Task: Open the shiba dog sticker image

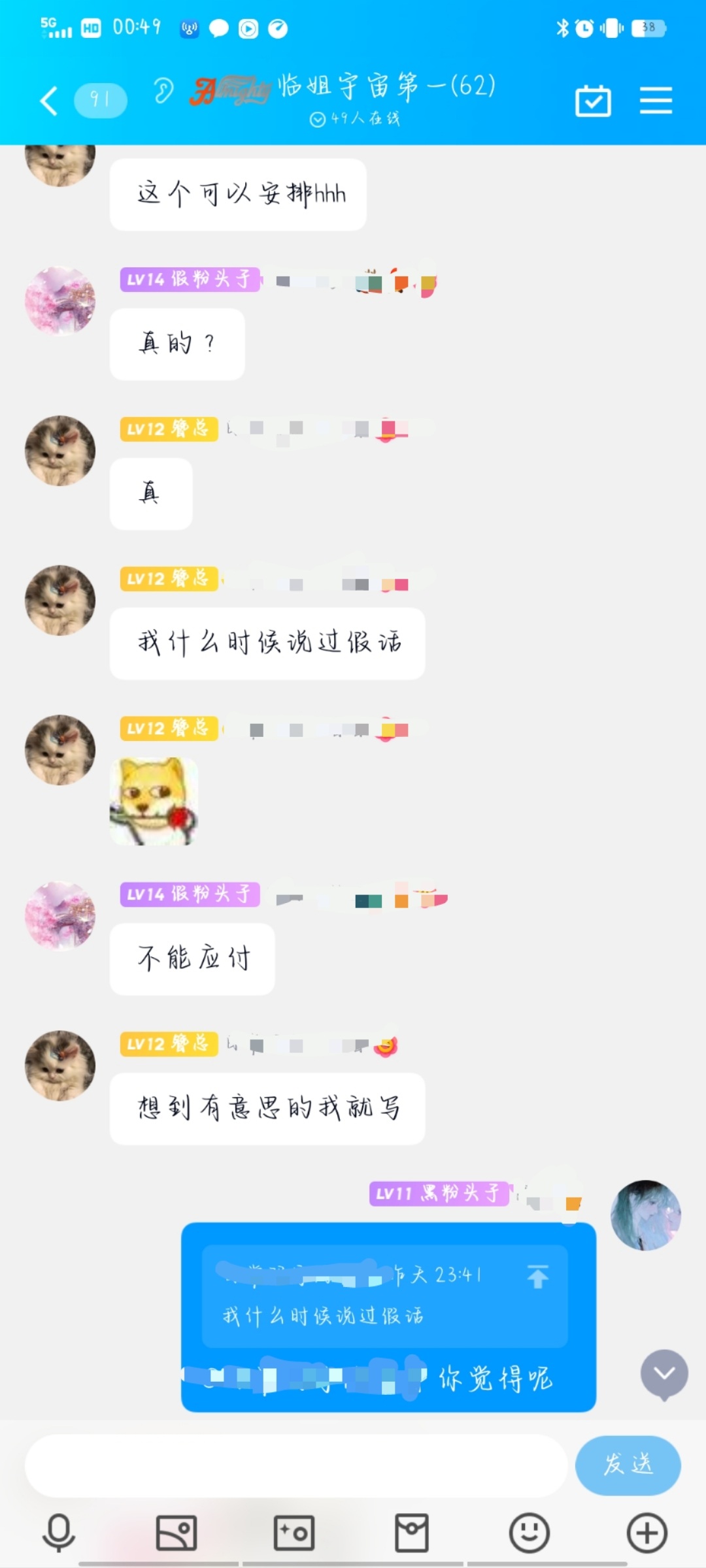Action: point(154,801)
